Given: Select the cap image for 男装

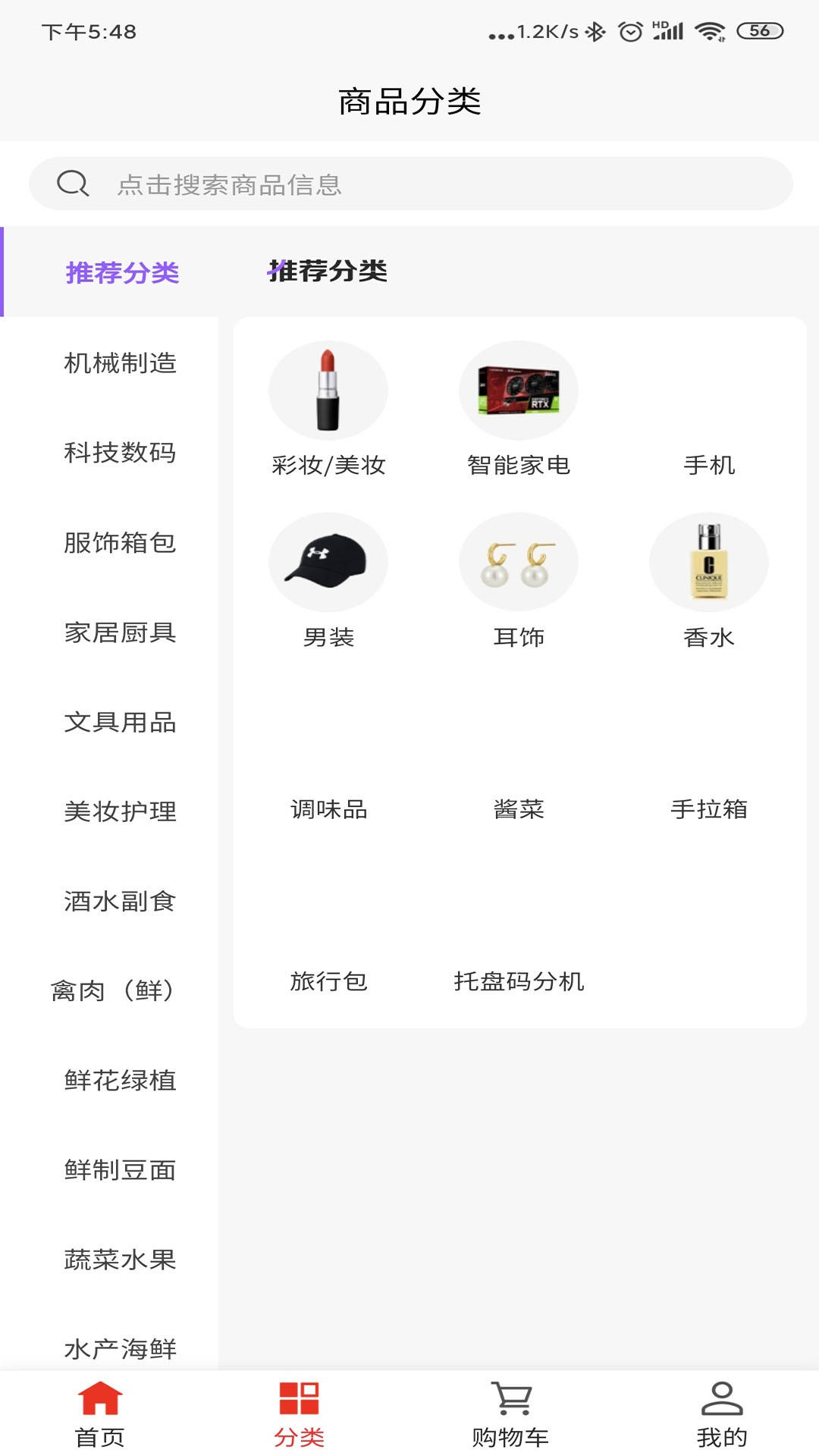Looking at the screenshot, I should (x=328, y=561).
